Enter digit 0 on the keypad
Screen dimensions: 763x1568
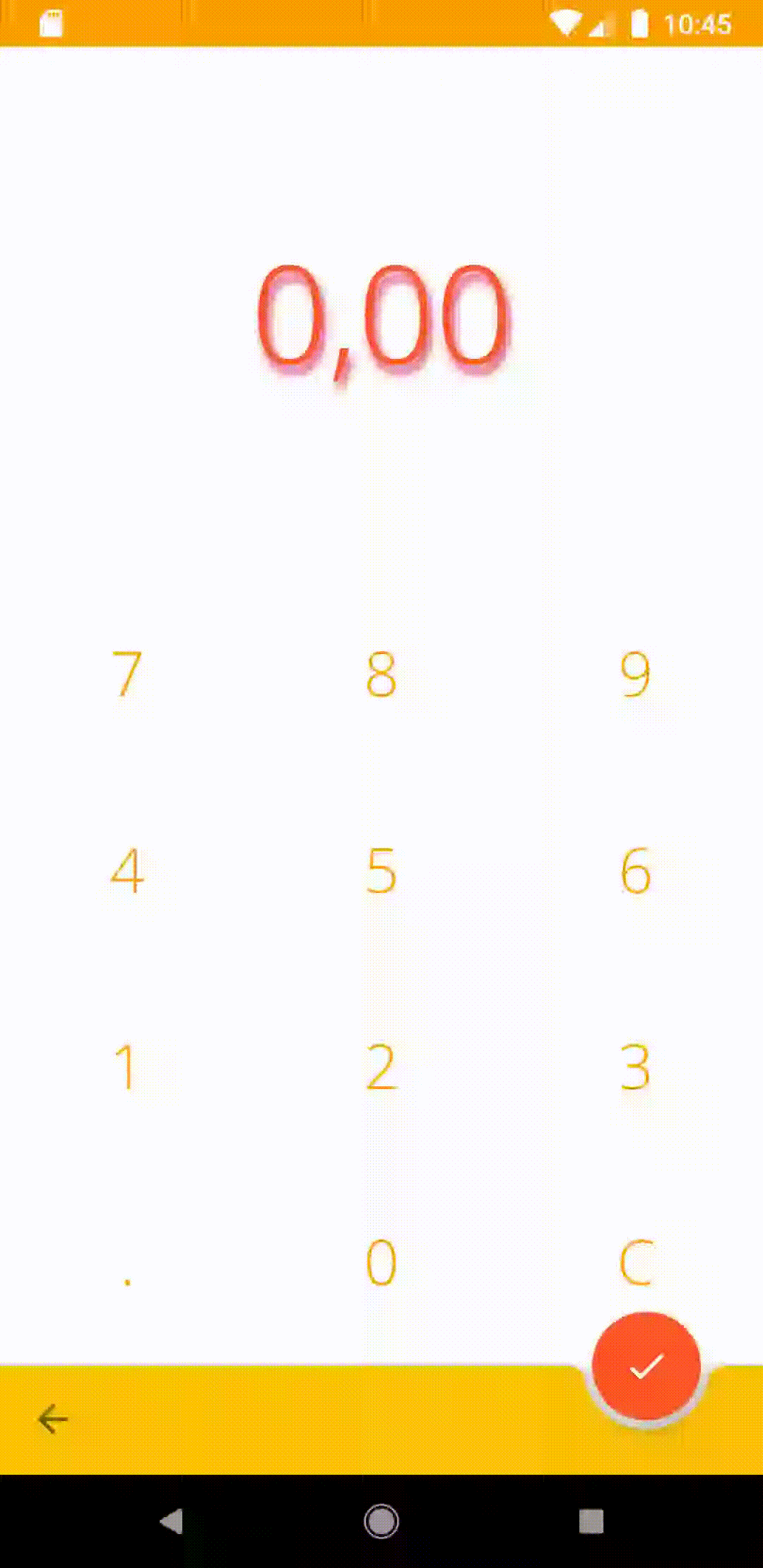[x=381, y=1262]
